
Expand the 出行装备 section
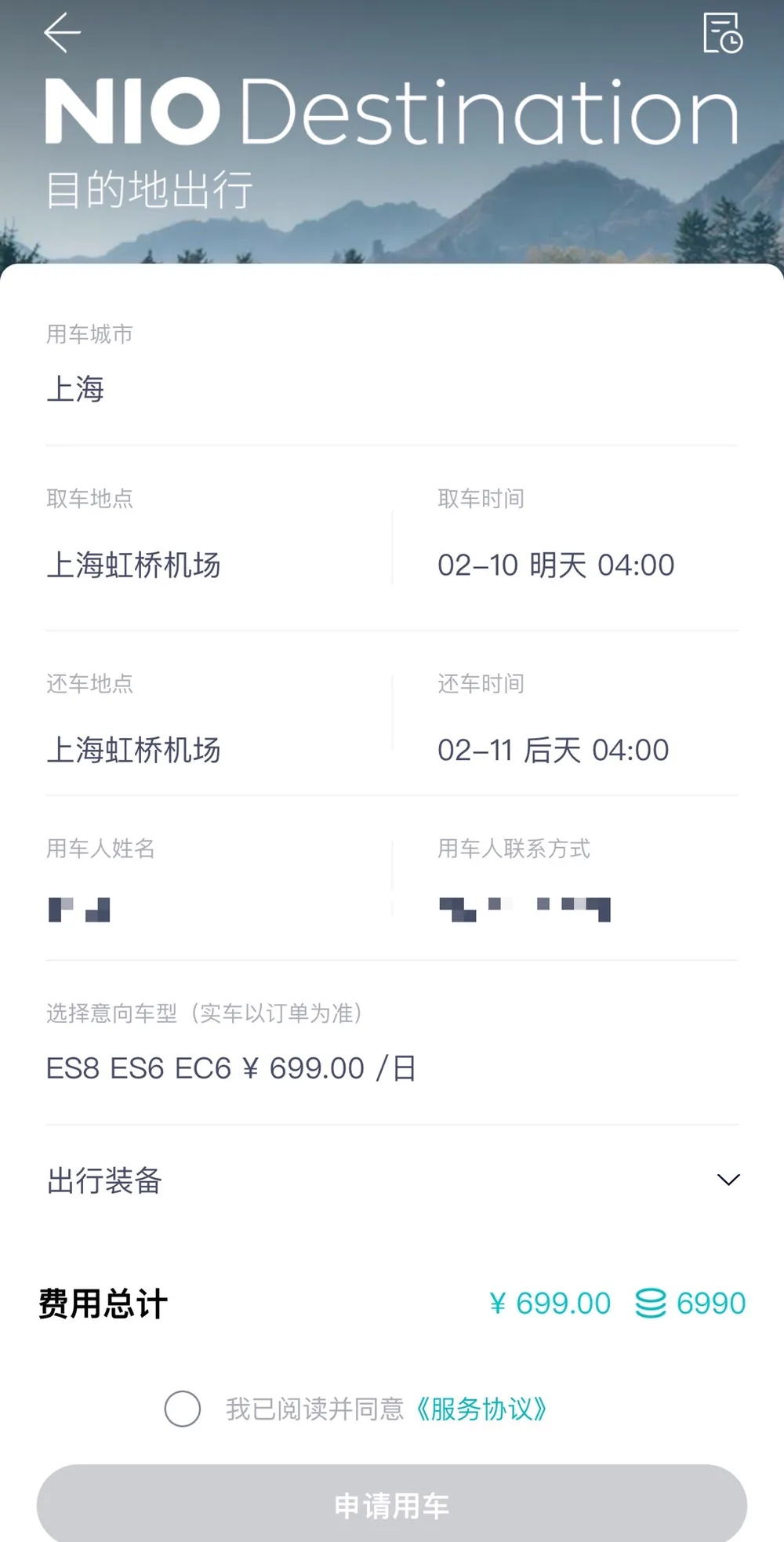pos(392,1180)
